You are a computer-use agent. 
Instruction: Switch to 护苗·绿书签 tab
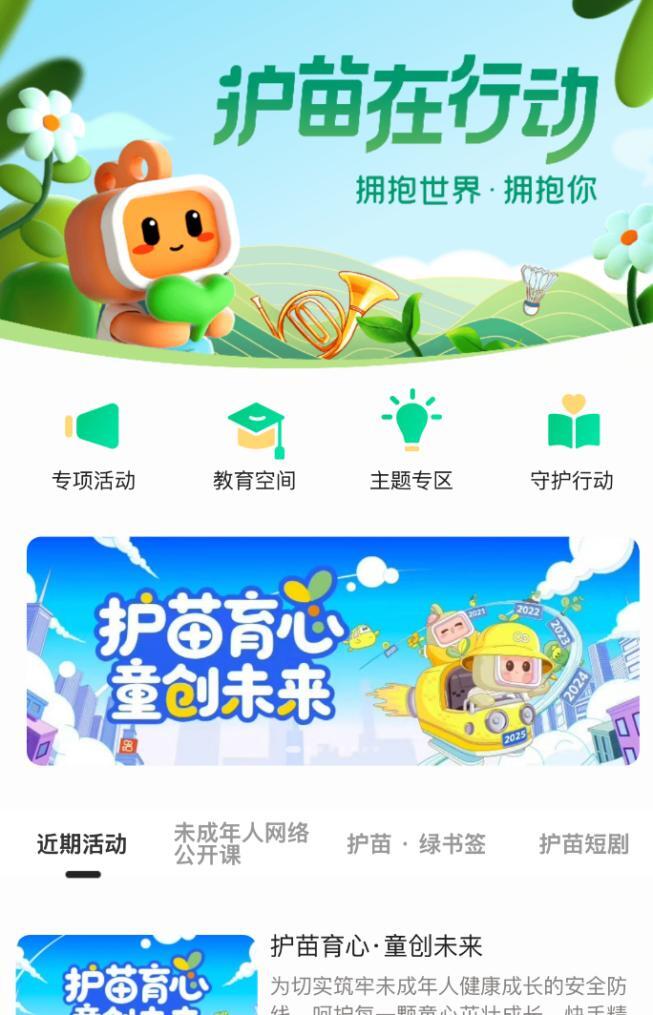[416, 844]
